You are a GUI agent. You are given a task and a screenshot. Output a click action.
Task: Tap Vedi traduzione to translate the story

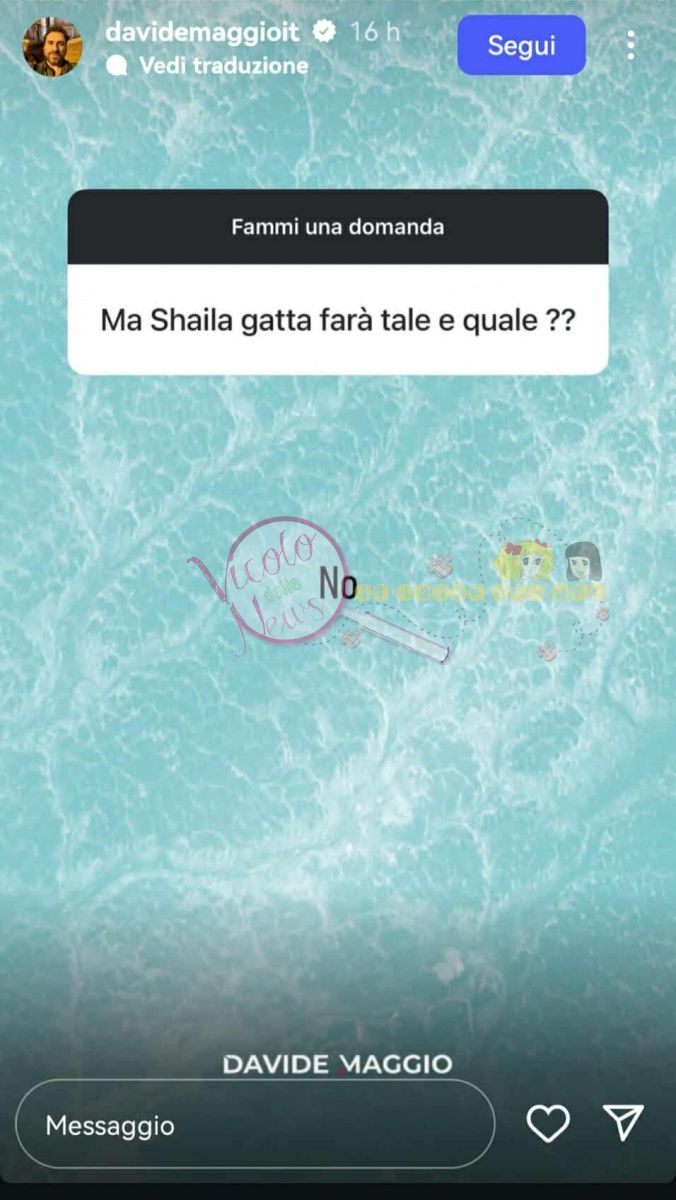coord(222,66)
